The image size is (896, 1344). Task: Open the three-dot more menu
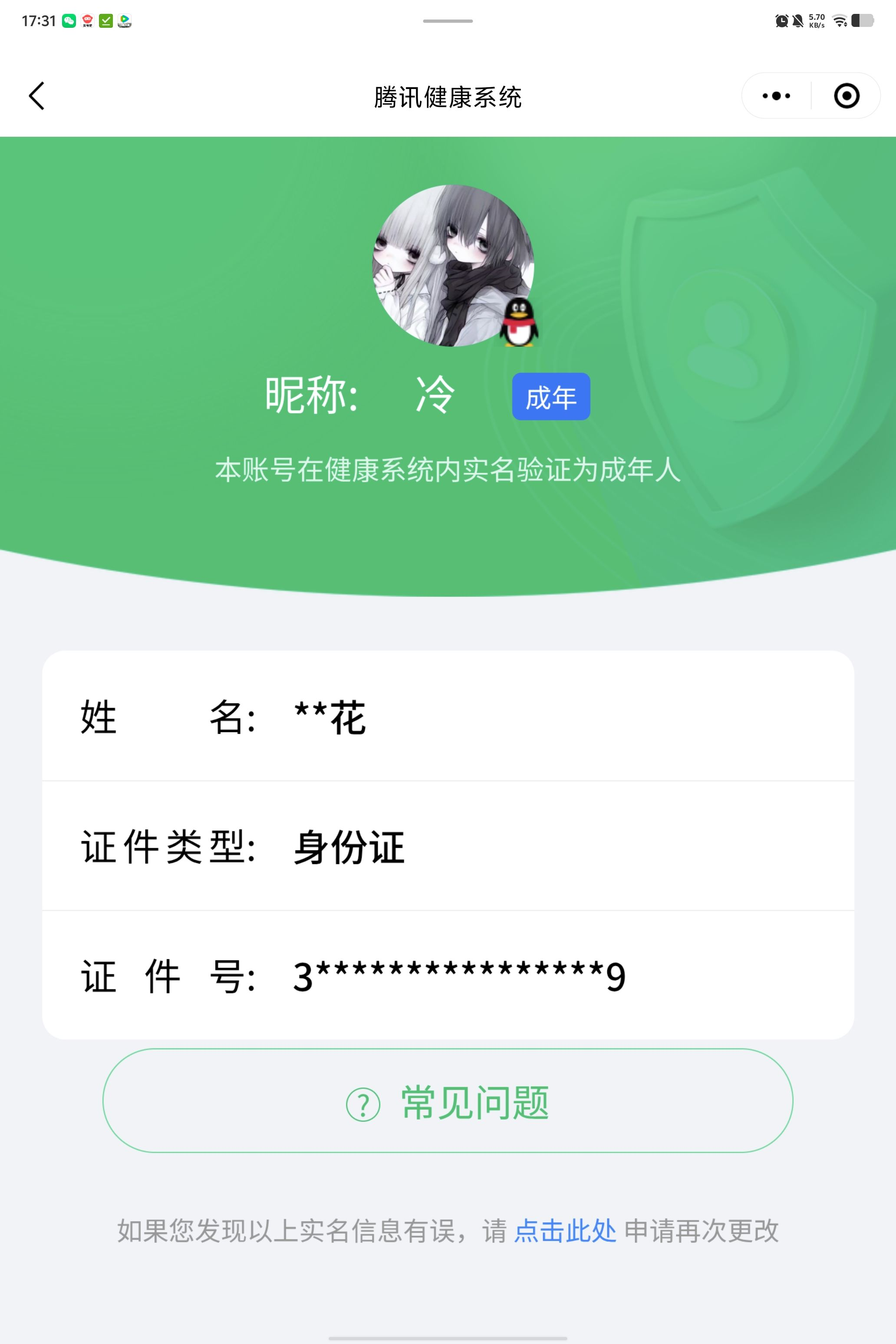[776, 96]
